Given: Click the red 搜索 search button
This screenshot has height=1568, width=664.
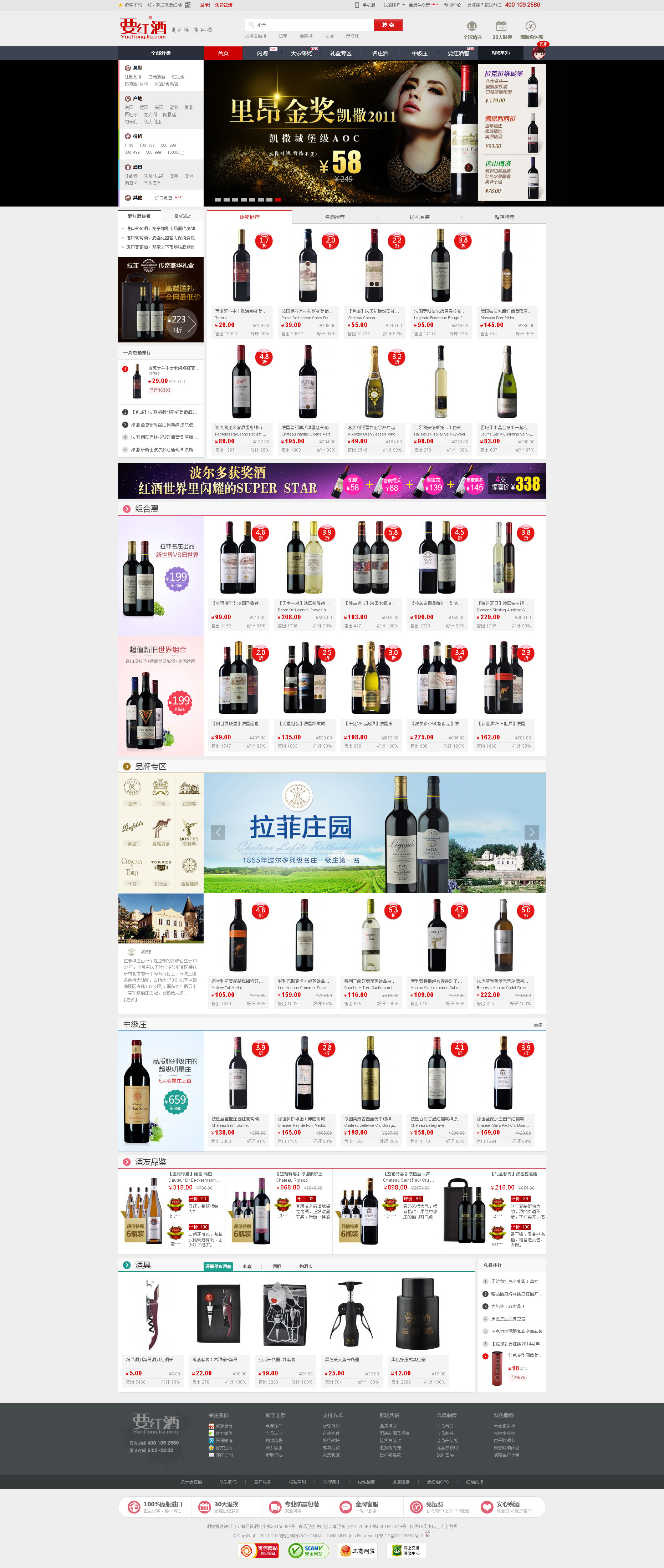Looking at the screenshot, I should click(x=388, y=25).
